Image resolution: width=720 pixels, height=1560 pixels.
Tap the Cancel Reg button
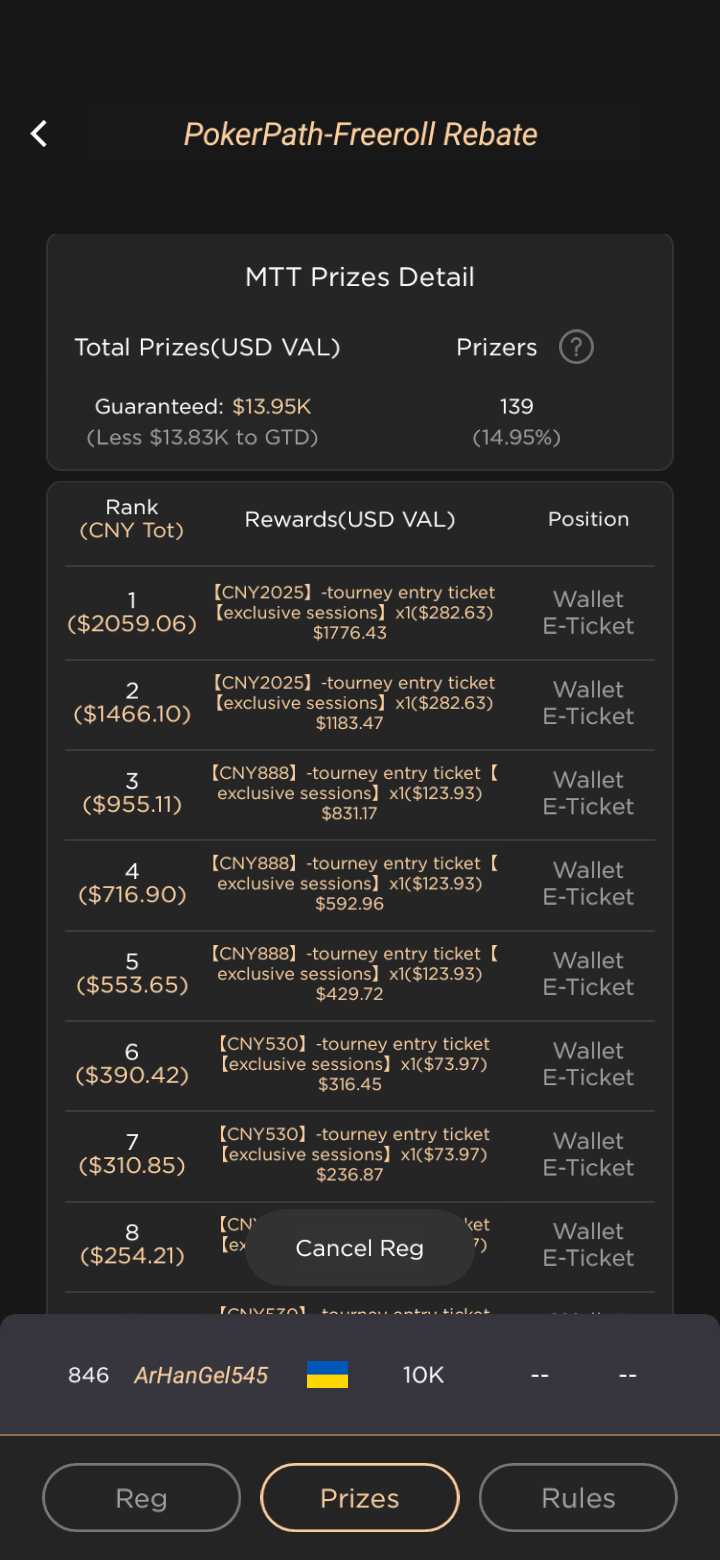360,1248
